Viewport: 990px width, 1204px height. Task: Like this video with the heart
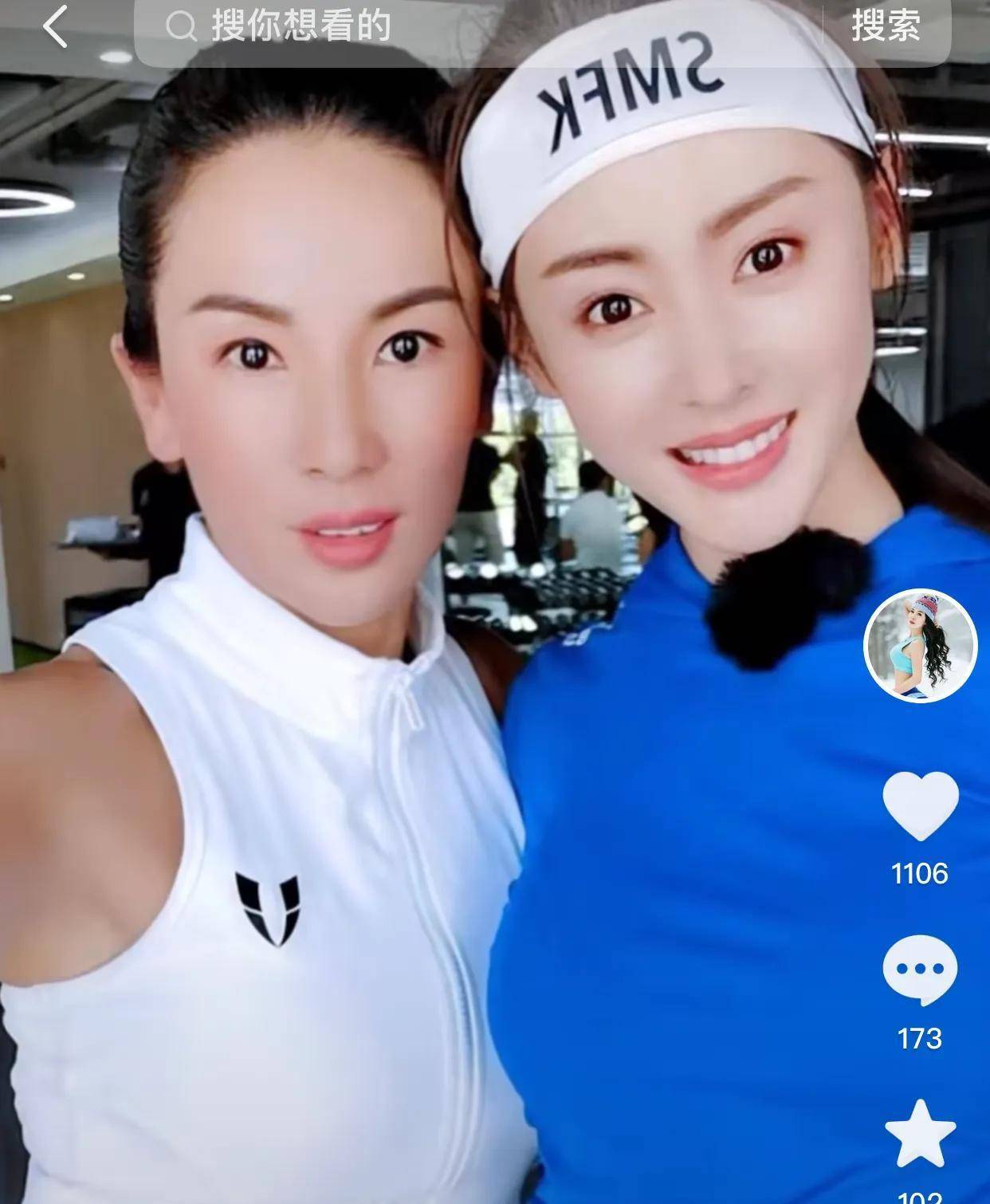tap(920, 805)
